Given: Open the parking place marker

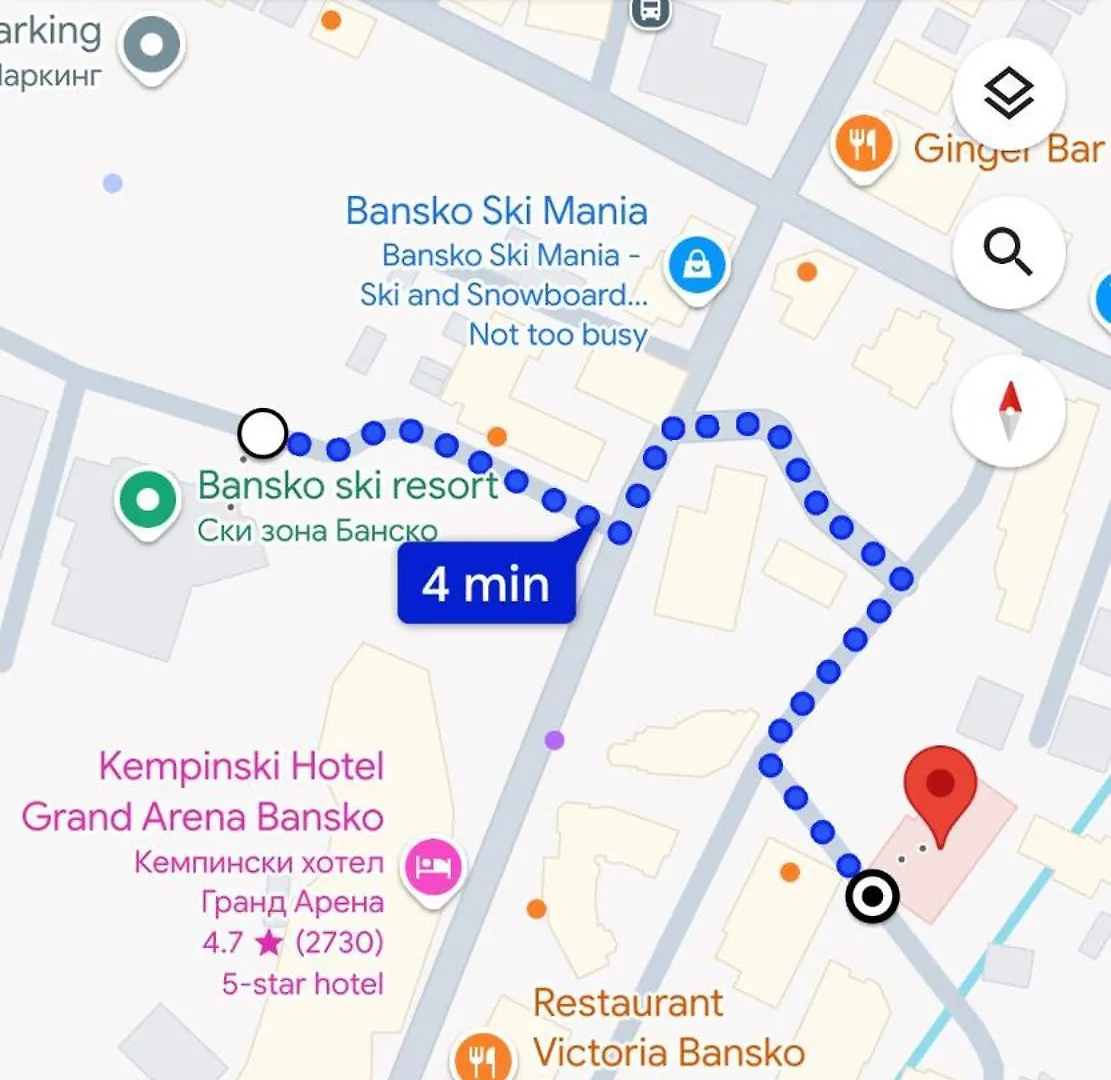Looking at the screenshot, I should pos(151,44).
